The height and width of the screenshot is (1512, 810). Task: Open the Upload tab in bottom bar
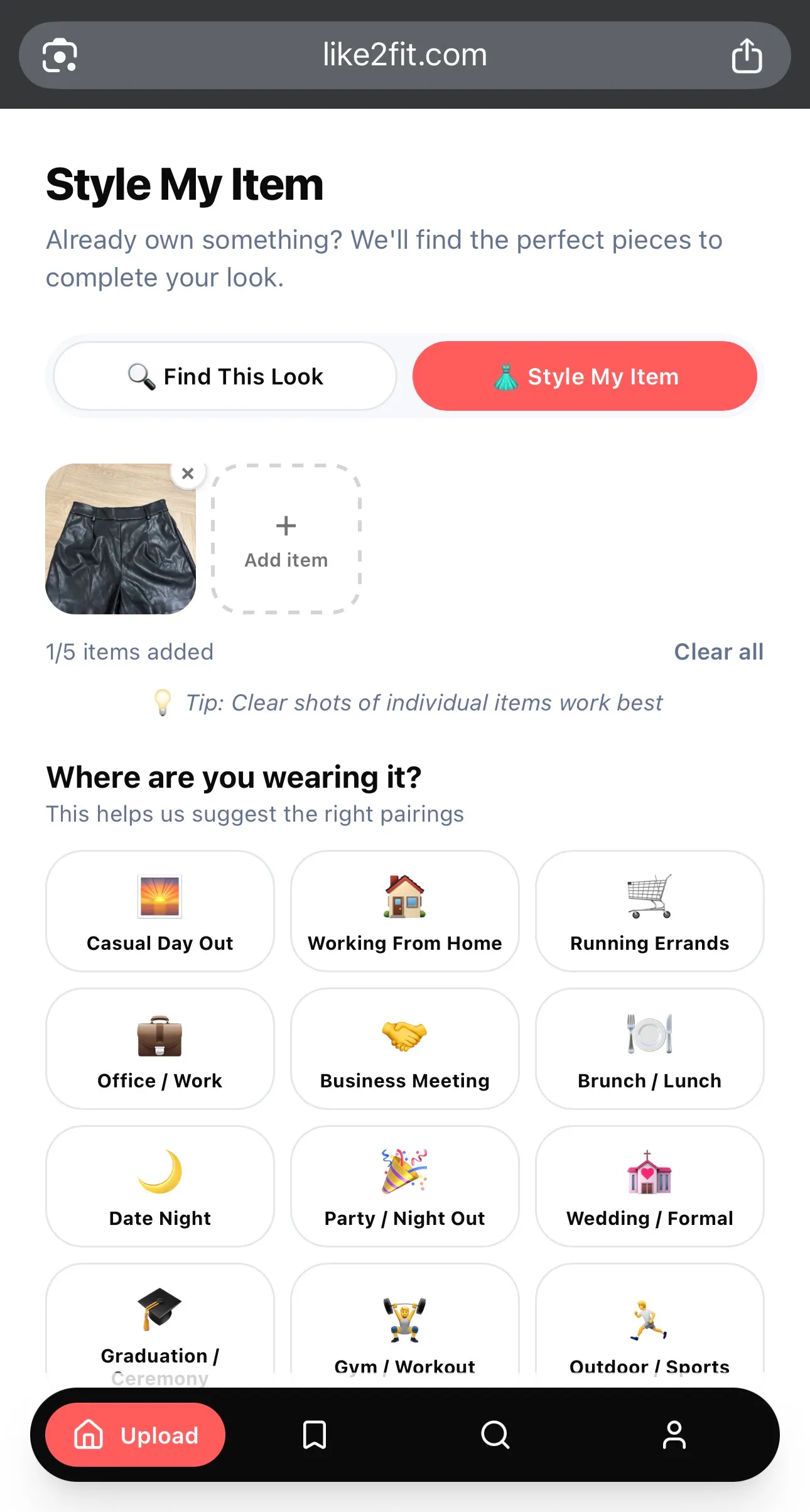click(x=136, y=1435)
